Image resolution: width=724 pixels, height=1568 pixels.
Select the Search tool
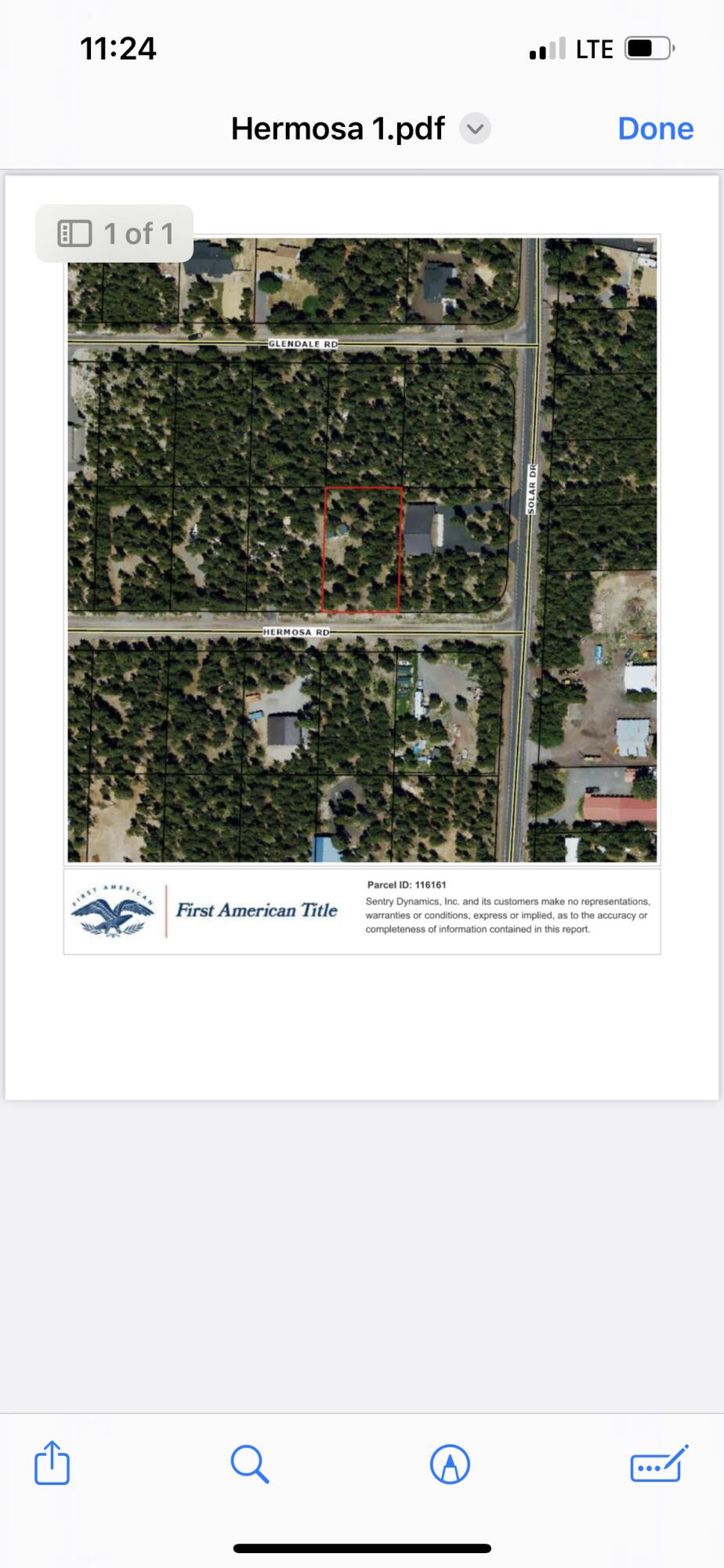(x=249, y=1463)
